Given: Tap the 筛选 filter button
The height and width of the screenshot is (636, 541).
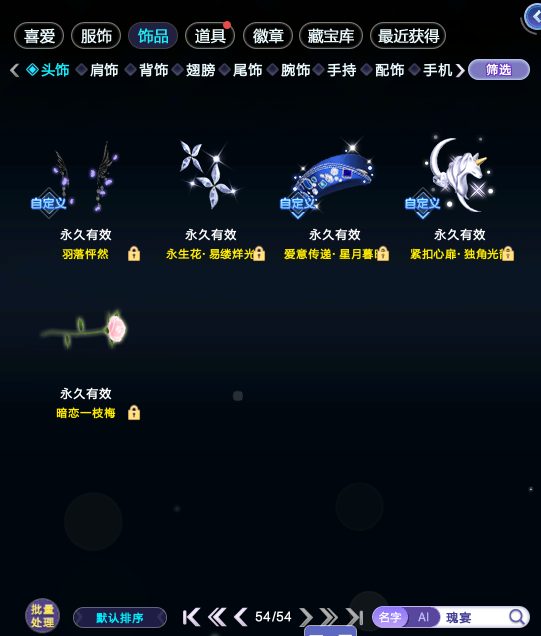Looking at the screenshot, I should [499, 70].
